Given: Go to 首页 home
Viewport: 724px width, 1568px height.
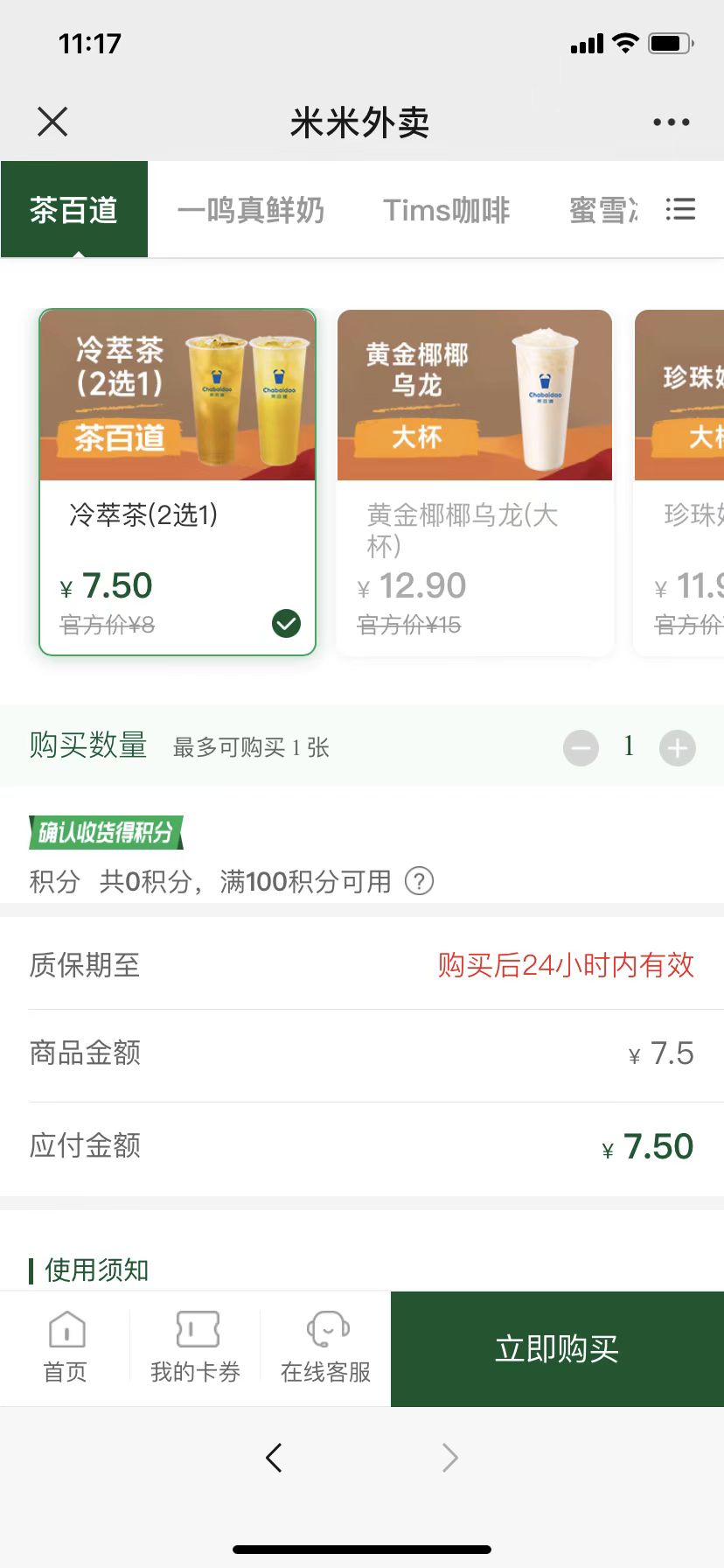Looking at the screenshot, I should [66, 1347].
